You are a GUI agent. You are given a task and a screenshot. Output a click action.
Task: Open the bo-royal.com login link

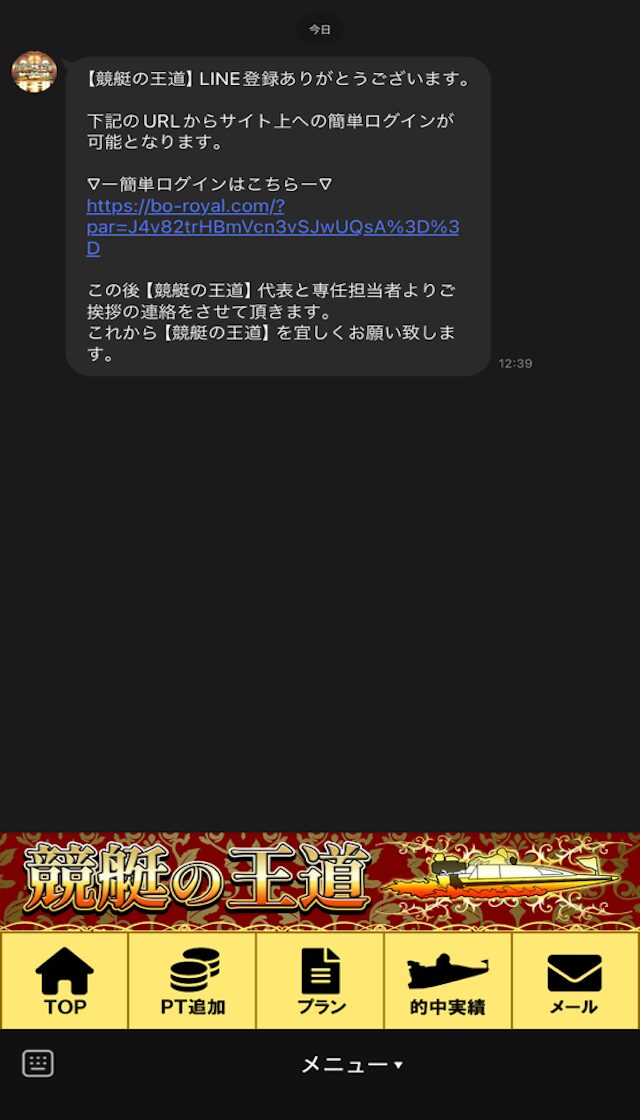272,227
